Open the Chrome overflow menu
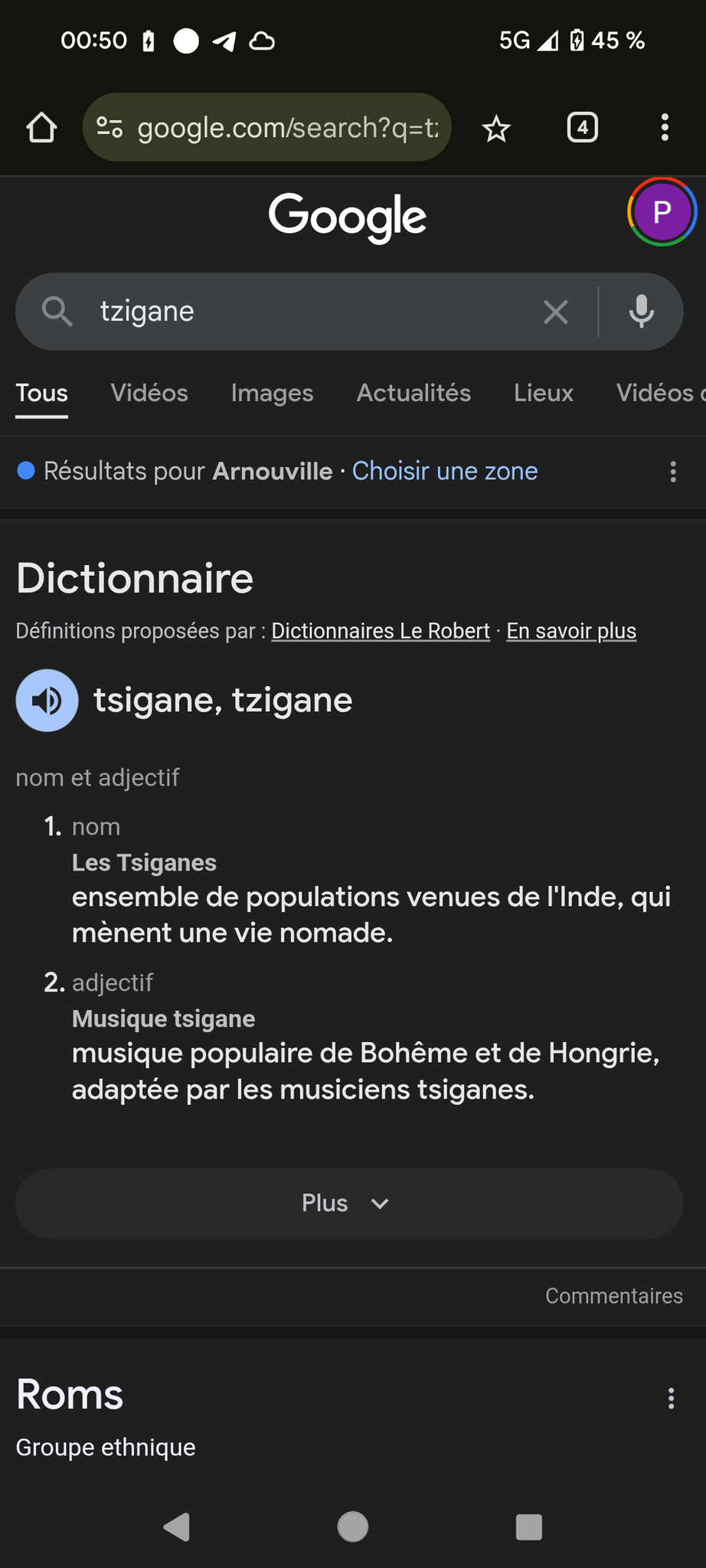Viewport: 706px width, 1568px height. 664,127
